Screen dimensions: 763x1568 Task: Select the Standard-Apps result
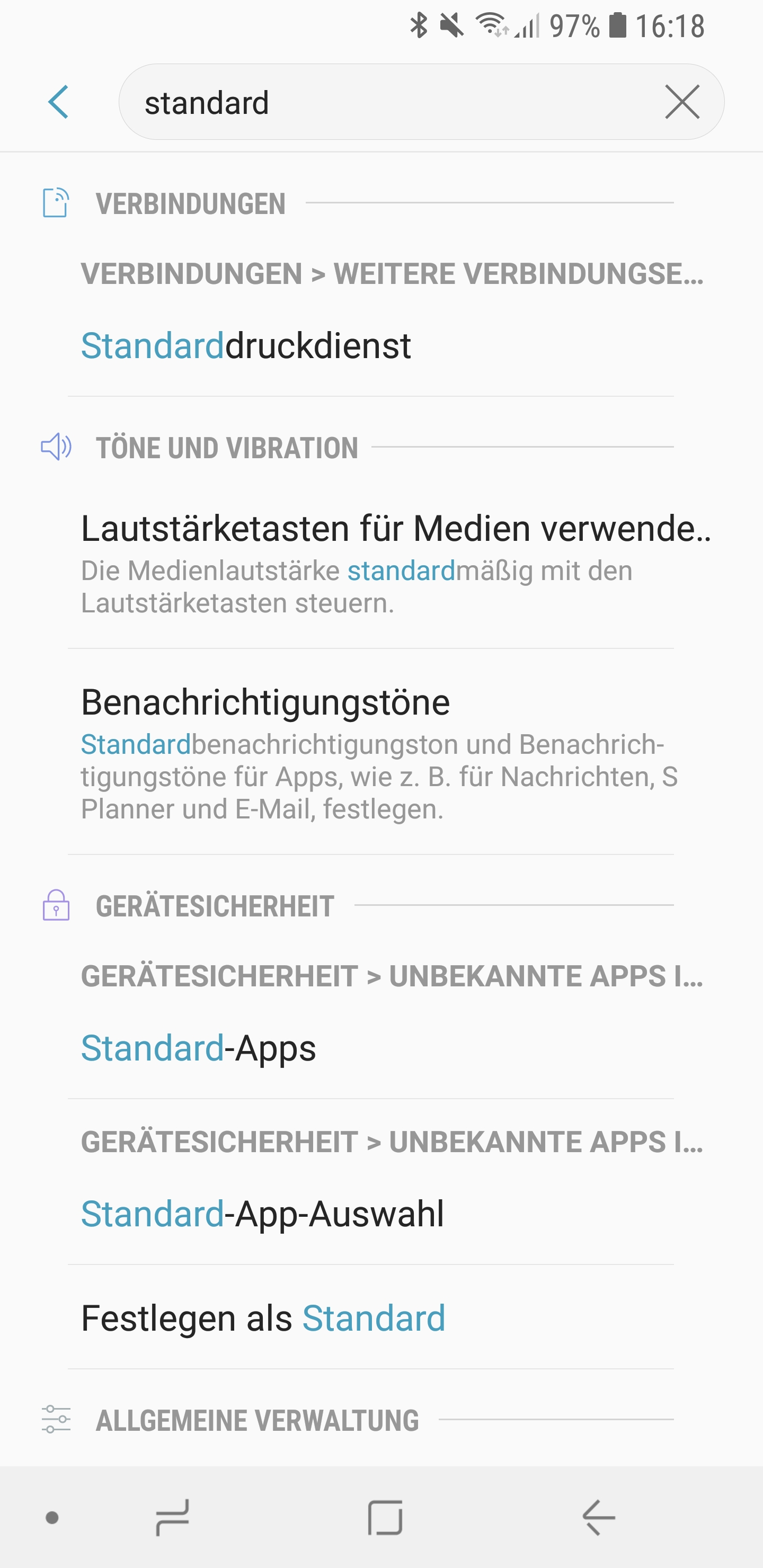pos(199,1048)
